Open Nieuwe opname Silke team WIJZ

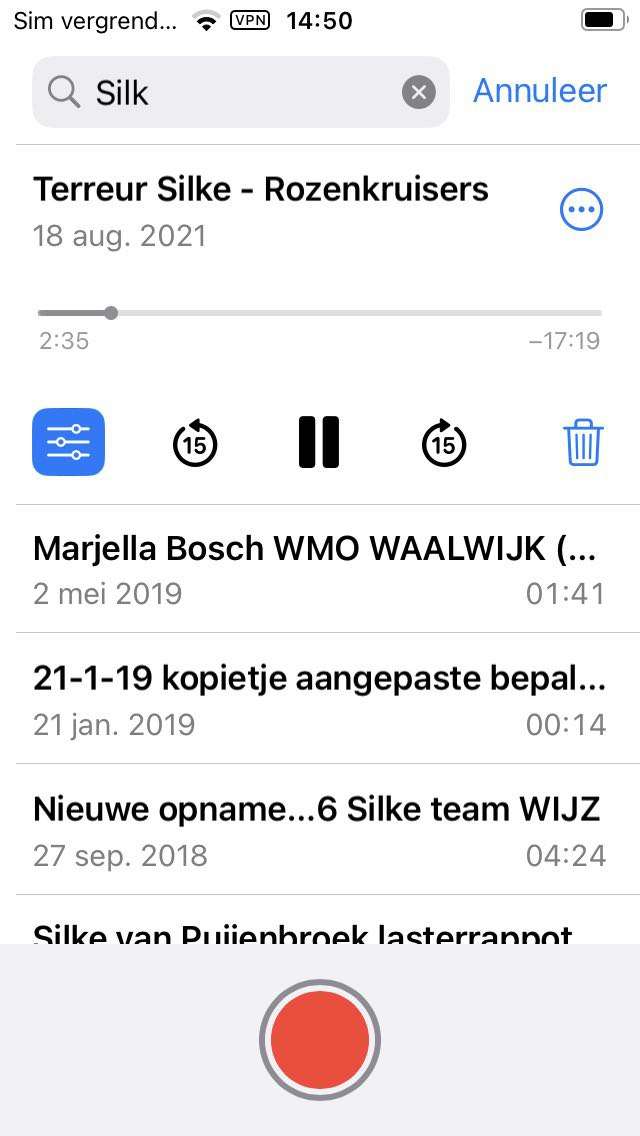320,830
